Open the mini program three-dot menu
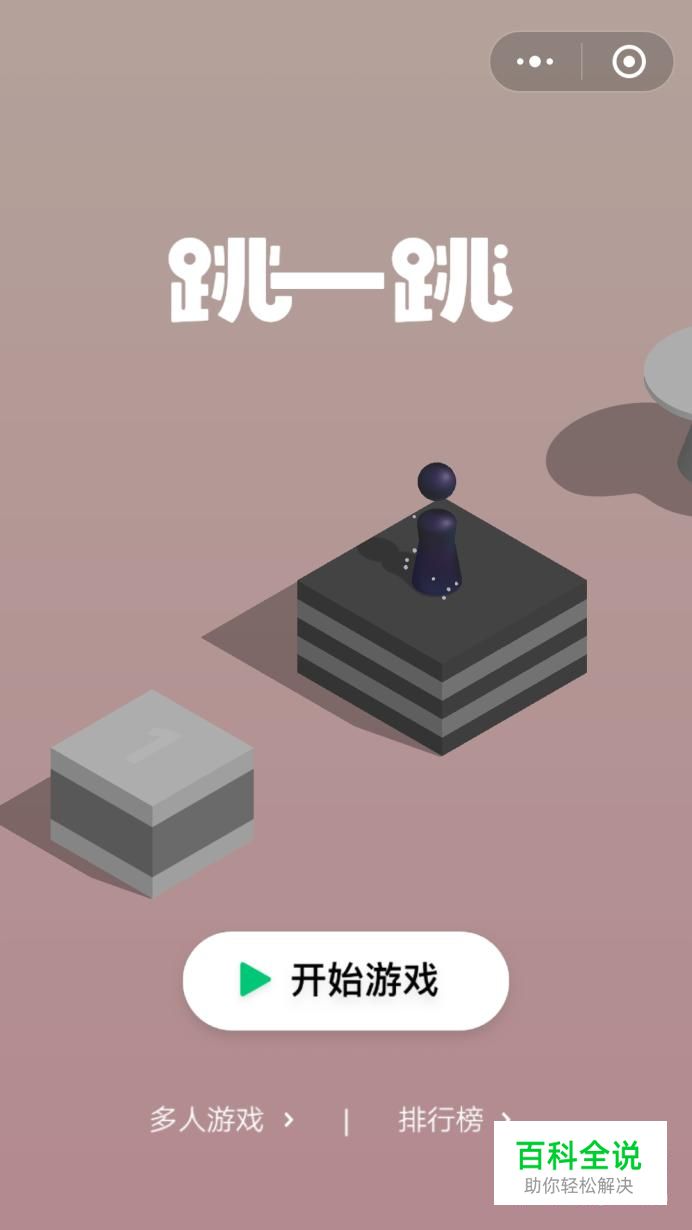This screenshot has width=692, height=1230. [535, 62]
